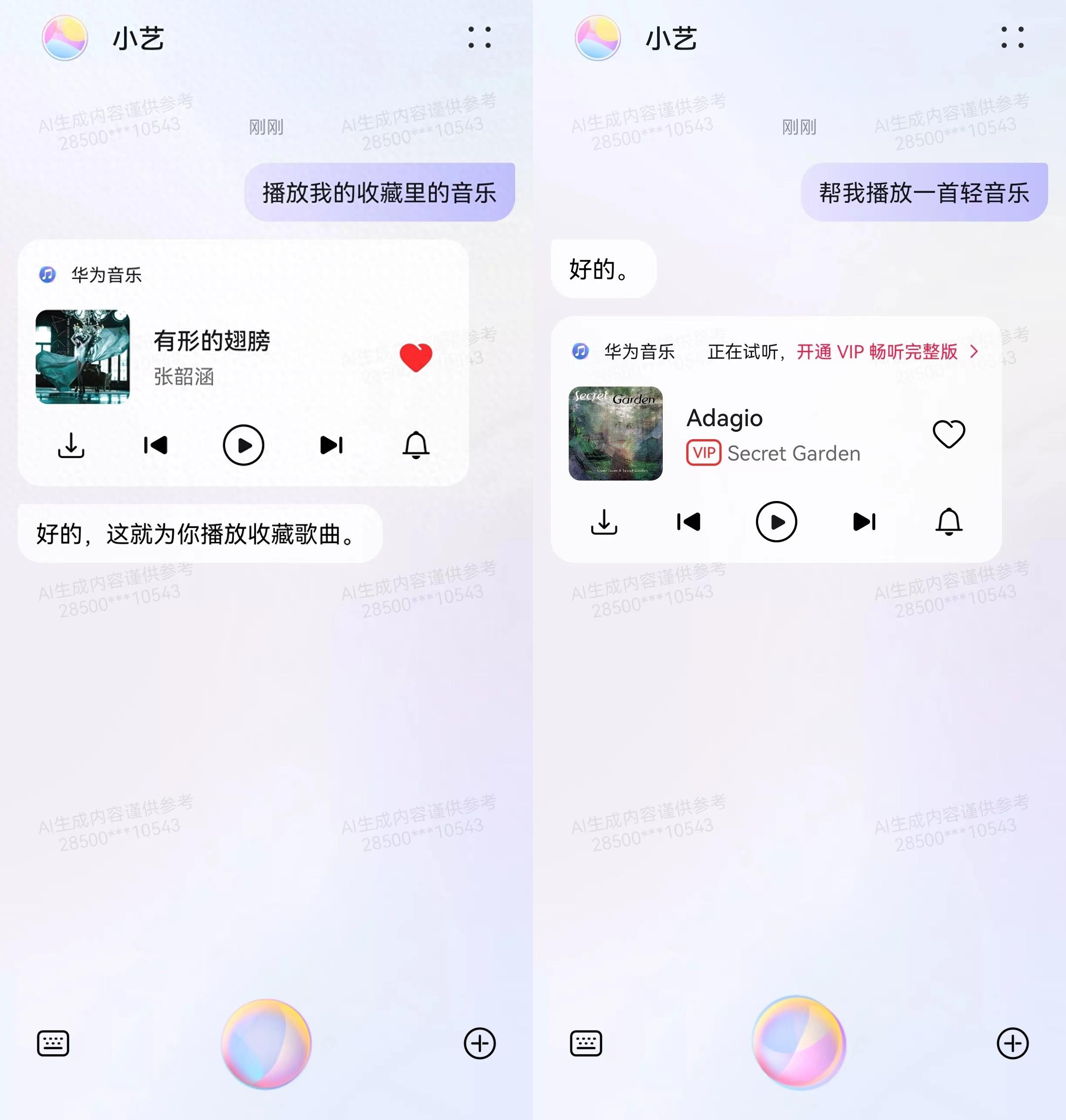Open 开通VIP畅听完整版 link

(876, 352)
